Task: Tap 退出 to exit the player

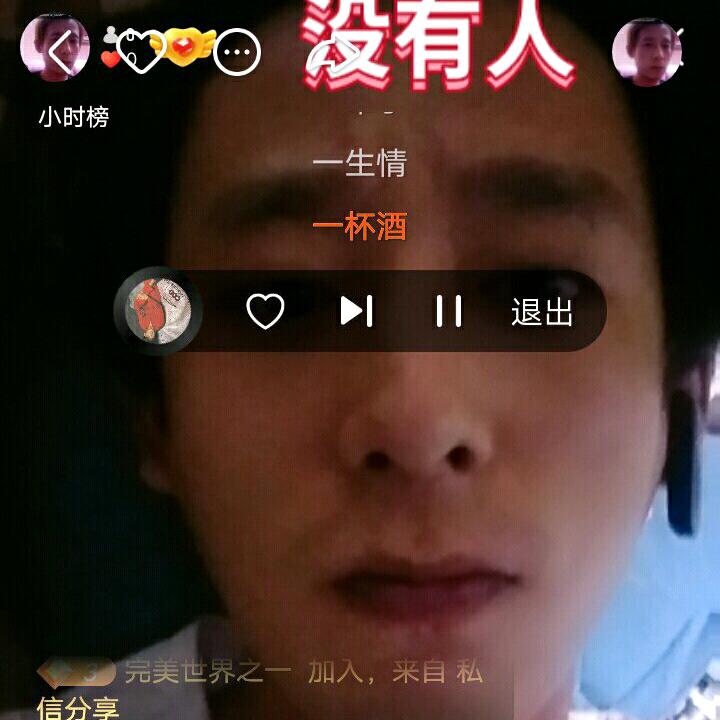Action: (x=542, y=312)
